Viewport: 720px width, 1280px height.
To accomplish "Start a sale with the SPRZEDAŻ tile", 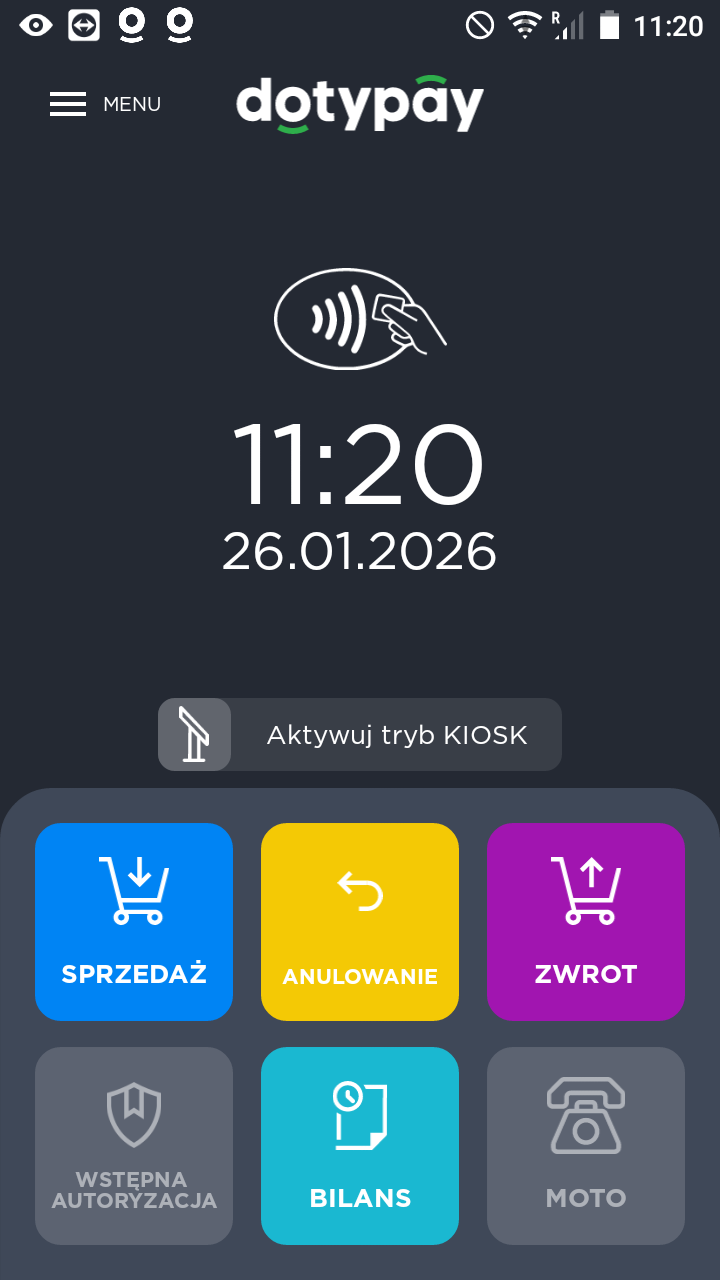I will pyautogui.click(x=134, y=921).
